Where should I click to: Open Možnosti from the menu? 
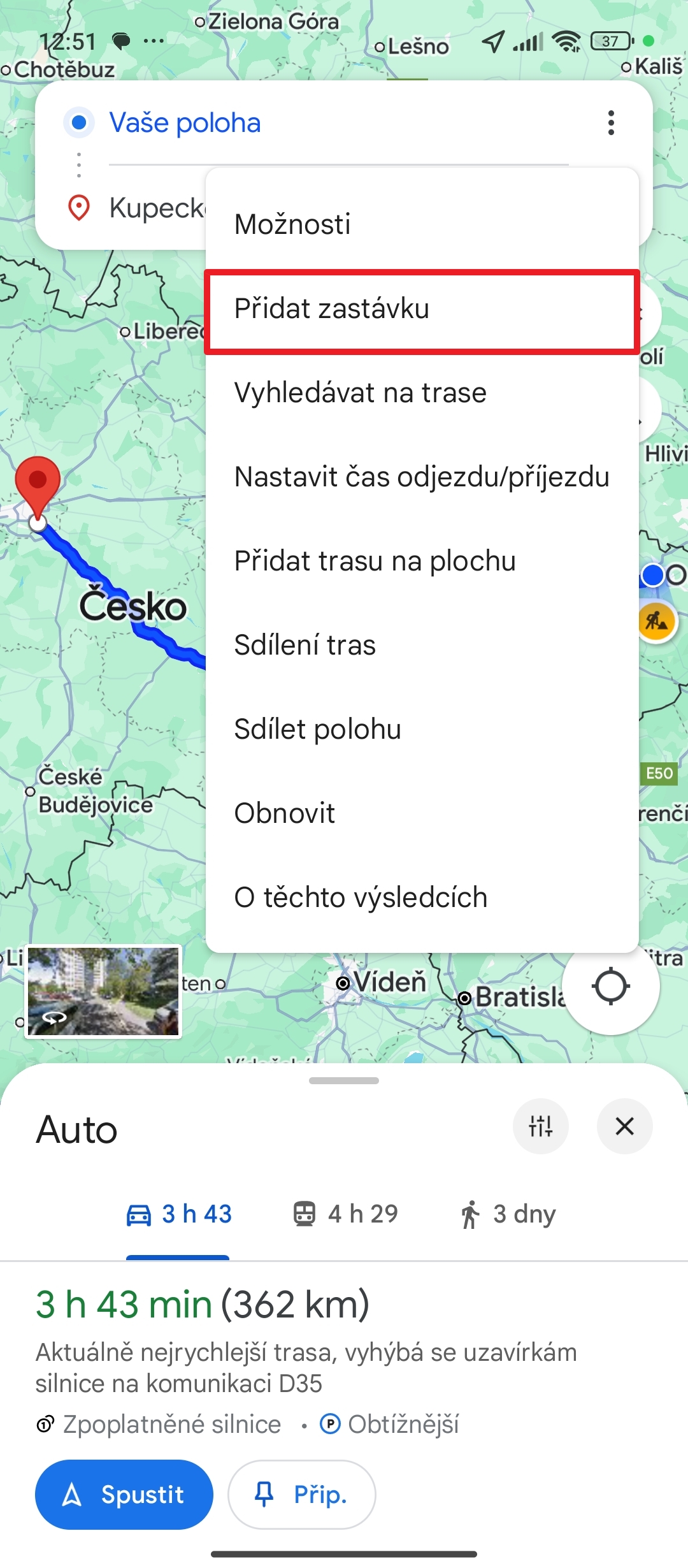pyautogui.click(x=422, y=224)
